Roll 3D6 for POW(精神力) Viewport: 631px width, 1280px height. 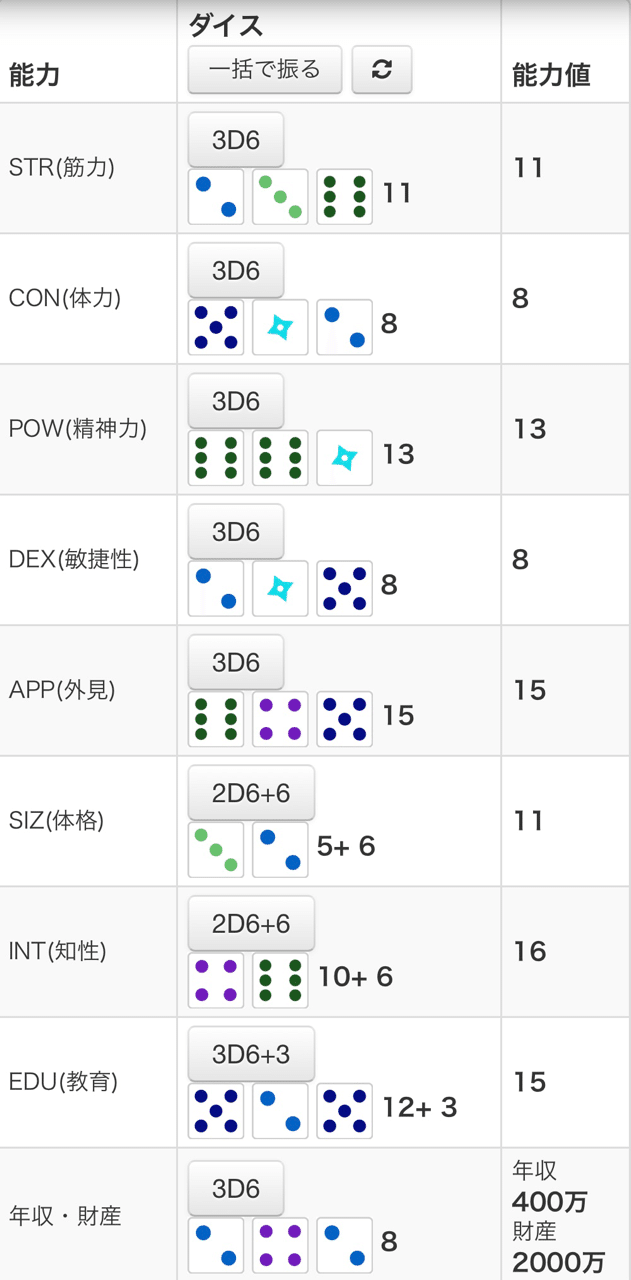pyautogui.click(x=236, y=401)
